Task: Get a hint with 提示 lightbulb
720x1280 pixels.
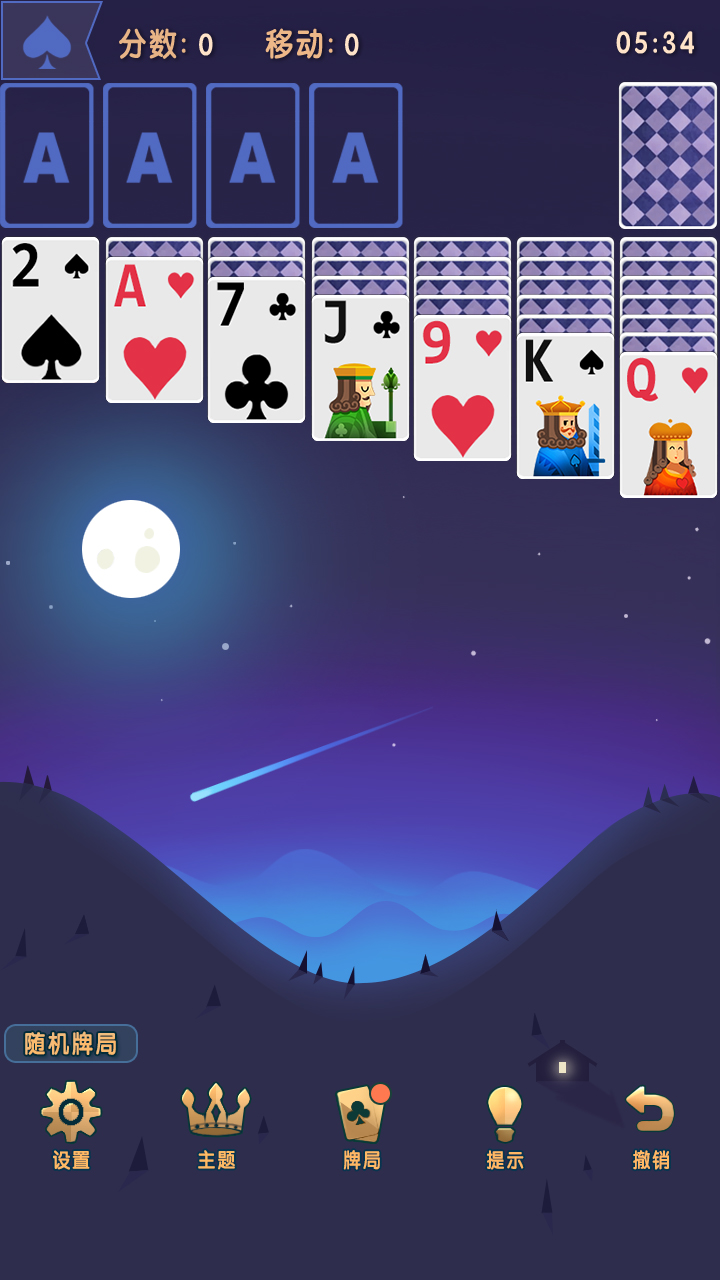Action: click(505, 1125)
